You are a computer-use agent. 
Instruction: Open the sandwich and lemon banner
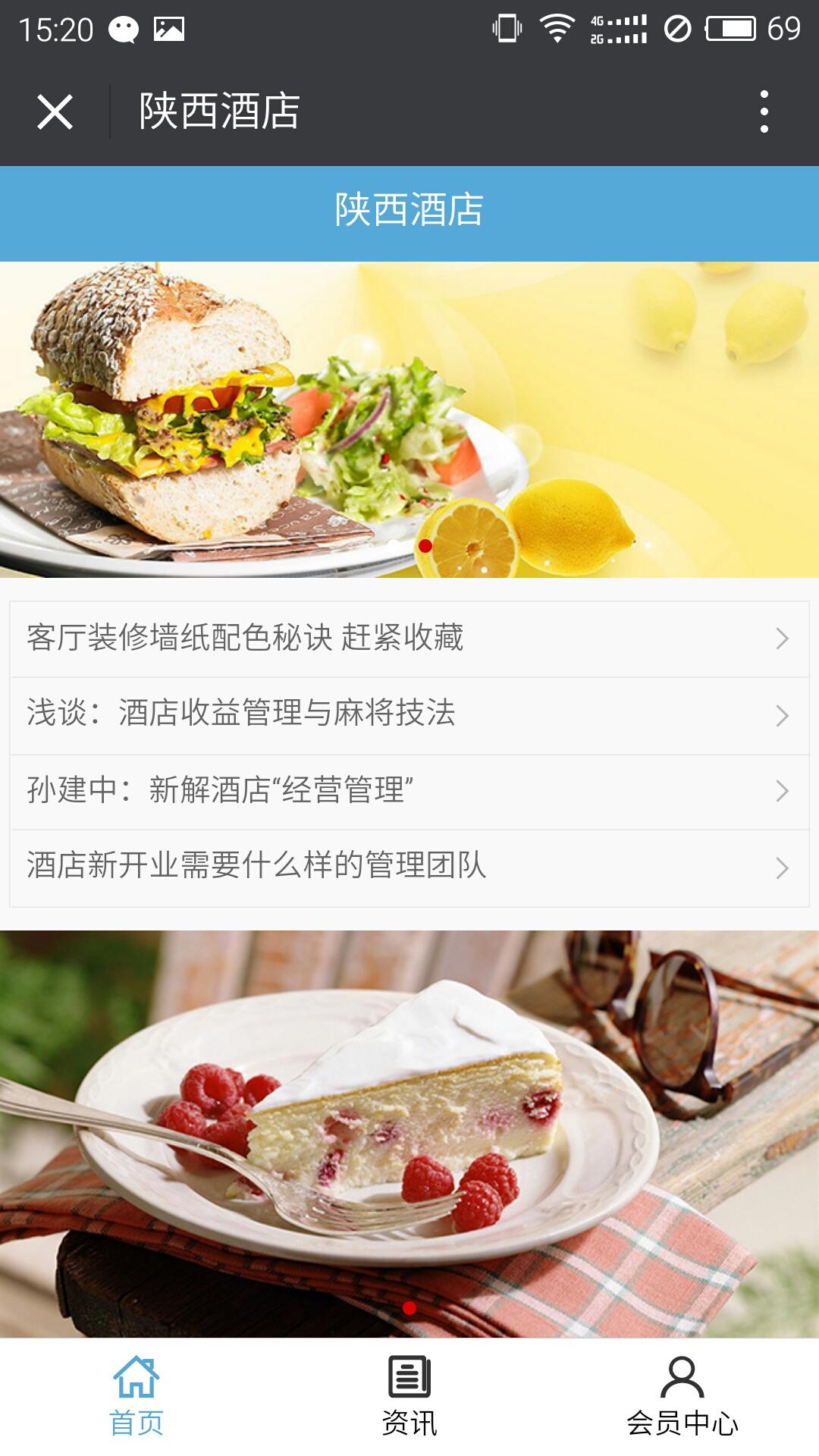409,419
